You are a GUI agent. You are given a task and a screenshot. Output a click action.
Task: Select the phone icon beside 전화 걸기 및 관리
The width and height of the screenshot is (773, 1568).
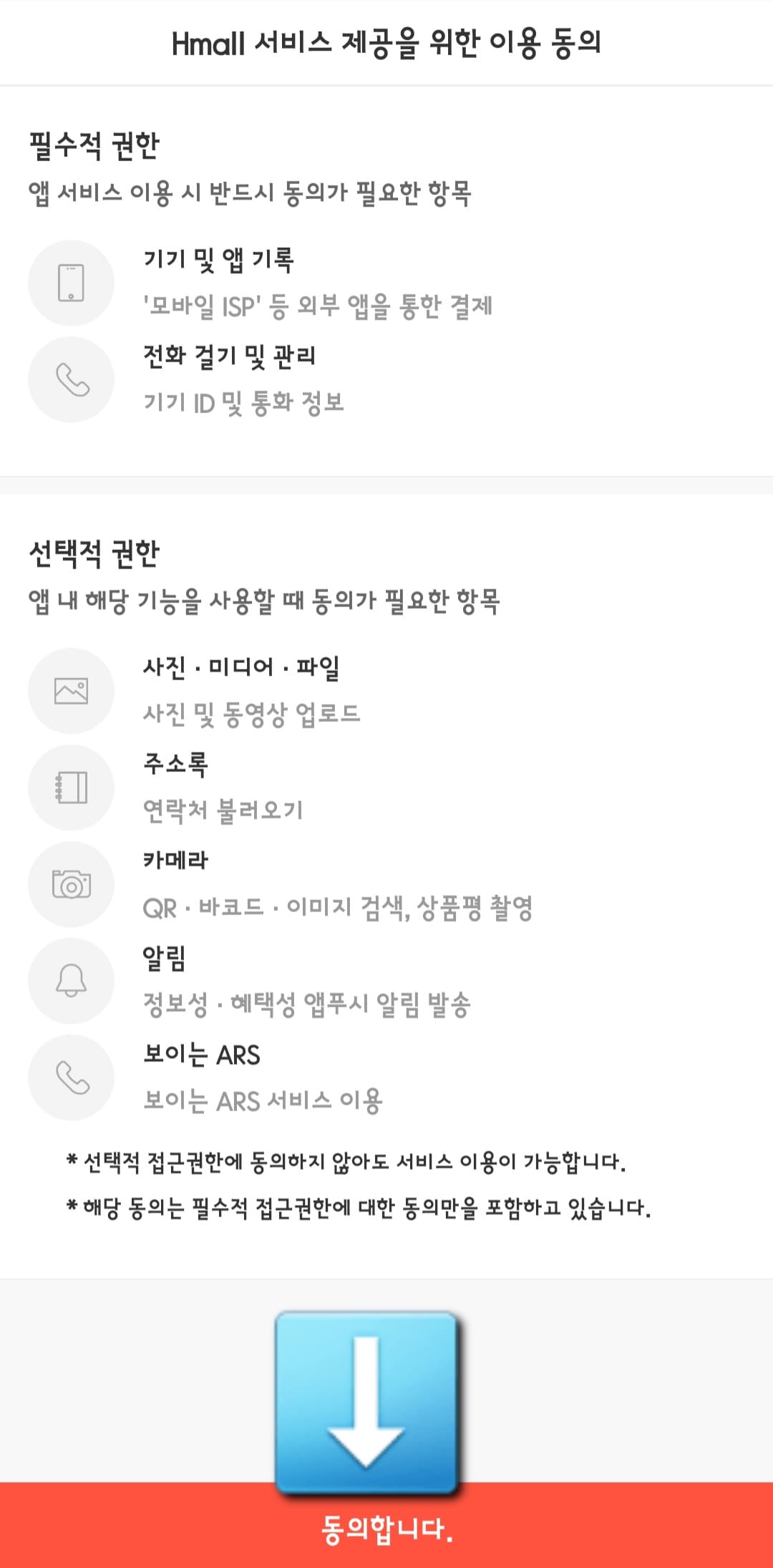(70, 379)
